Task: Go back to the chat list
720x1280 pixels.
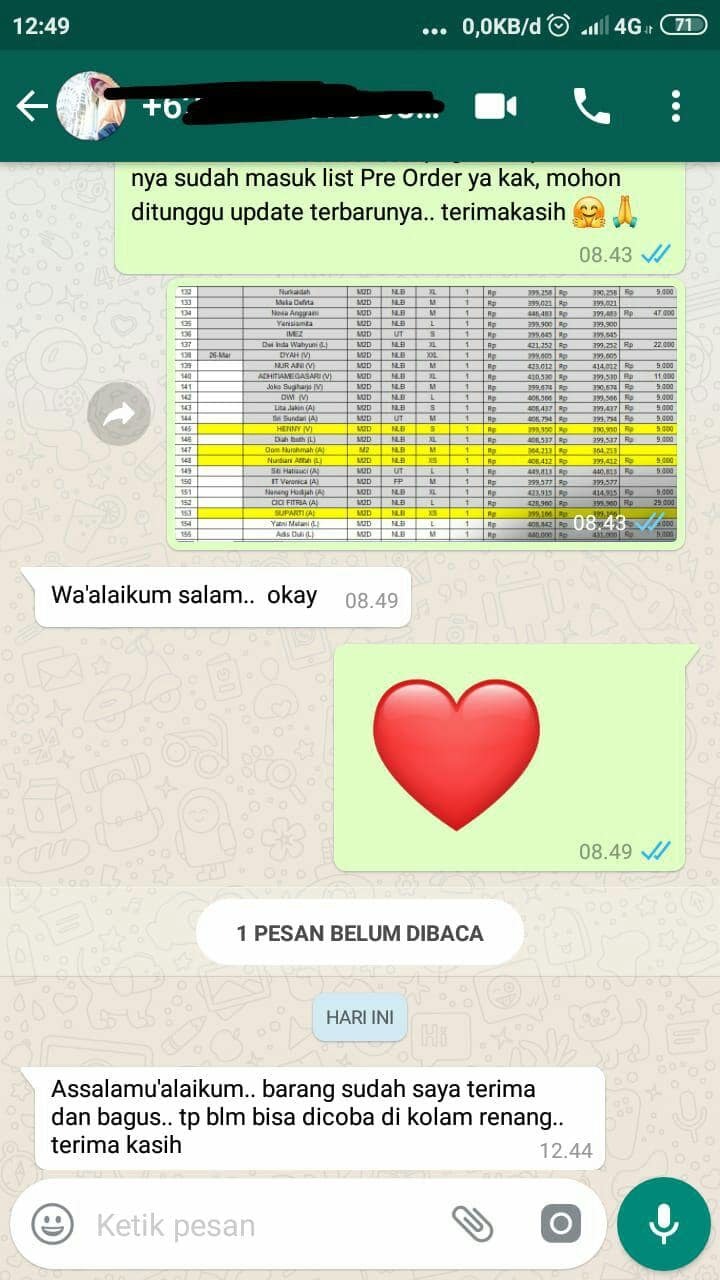Action: pyautogui.click(x=32, y=106)
